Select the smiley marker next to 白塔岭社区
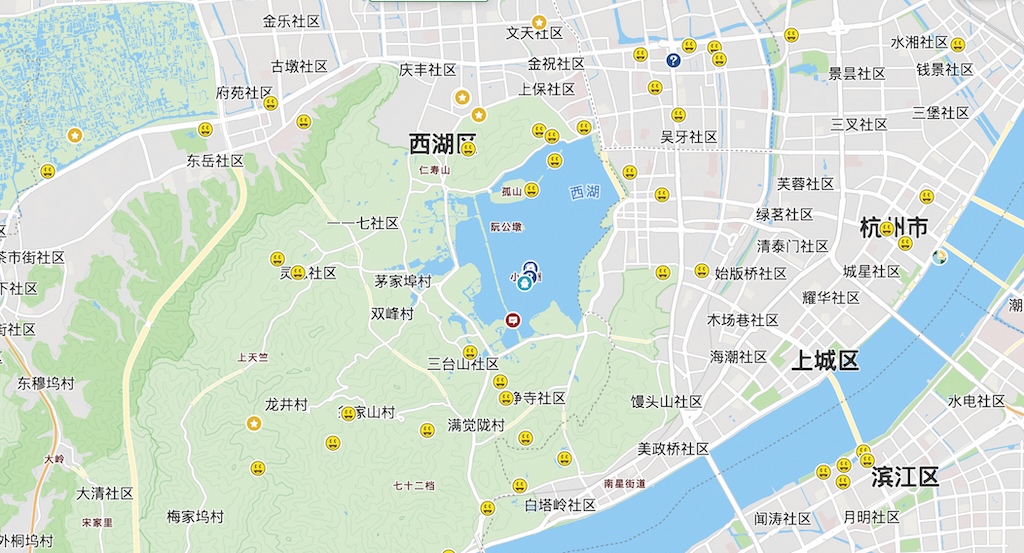This screenshot has width=1024, height=553. click(488, 507)
